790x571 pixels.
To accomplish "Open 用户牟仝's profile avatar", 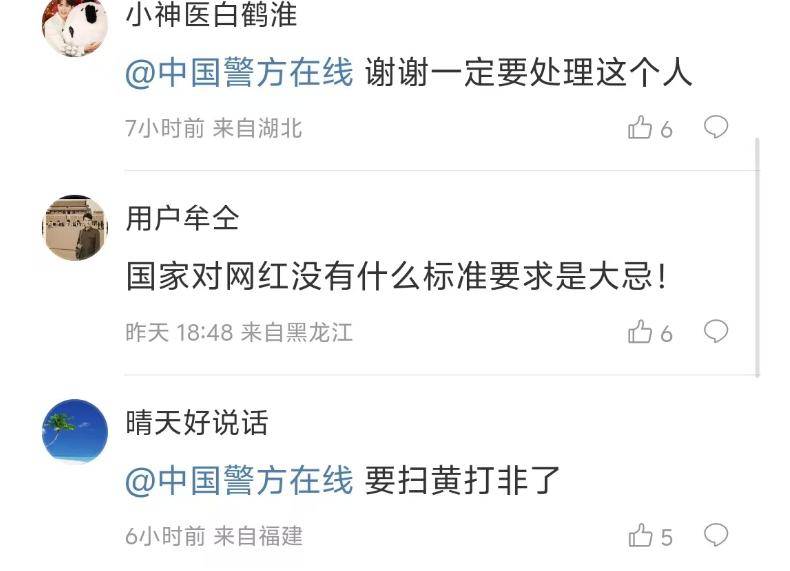I will click(x=74, y=228).
